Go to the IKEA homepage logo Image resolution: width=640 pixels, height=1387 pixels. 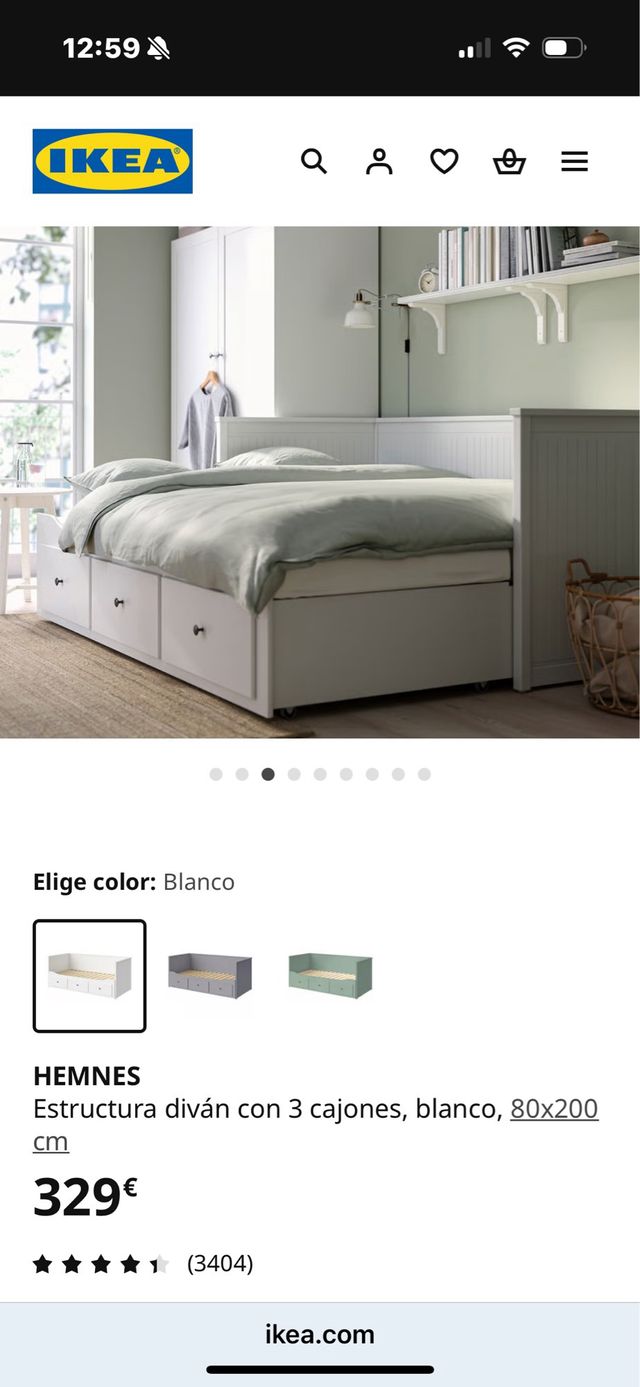112,161
